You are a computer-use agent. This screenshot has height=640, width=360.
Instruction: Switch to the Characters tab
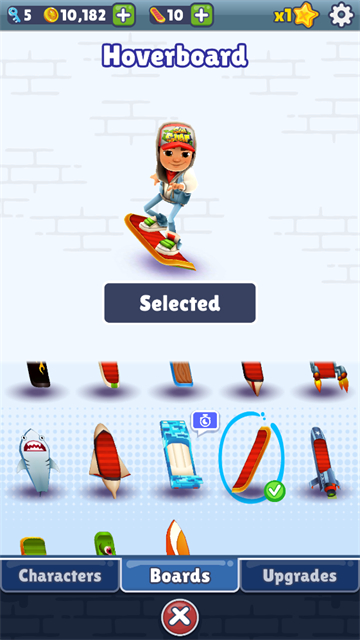pyautogui.click(x=60, y=576)
